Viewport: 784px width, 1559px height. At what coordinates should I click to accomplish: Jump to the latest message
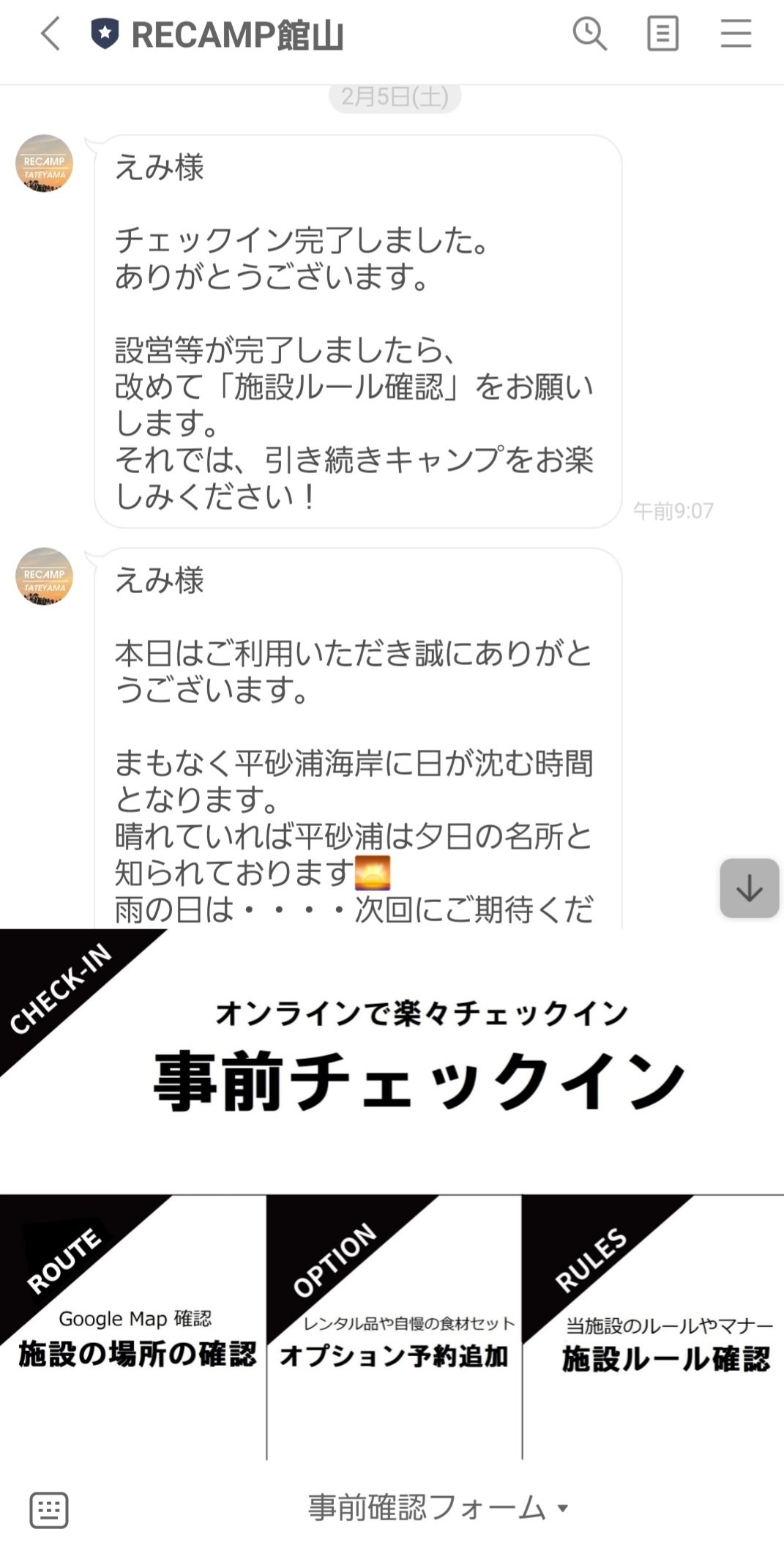pyautogui.click(x=749, y=888)
